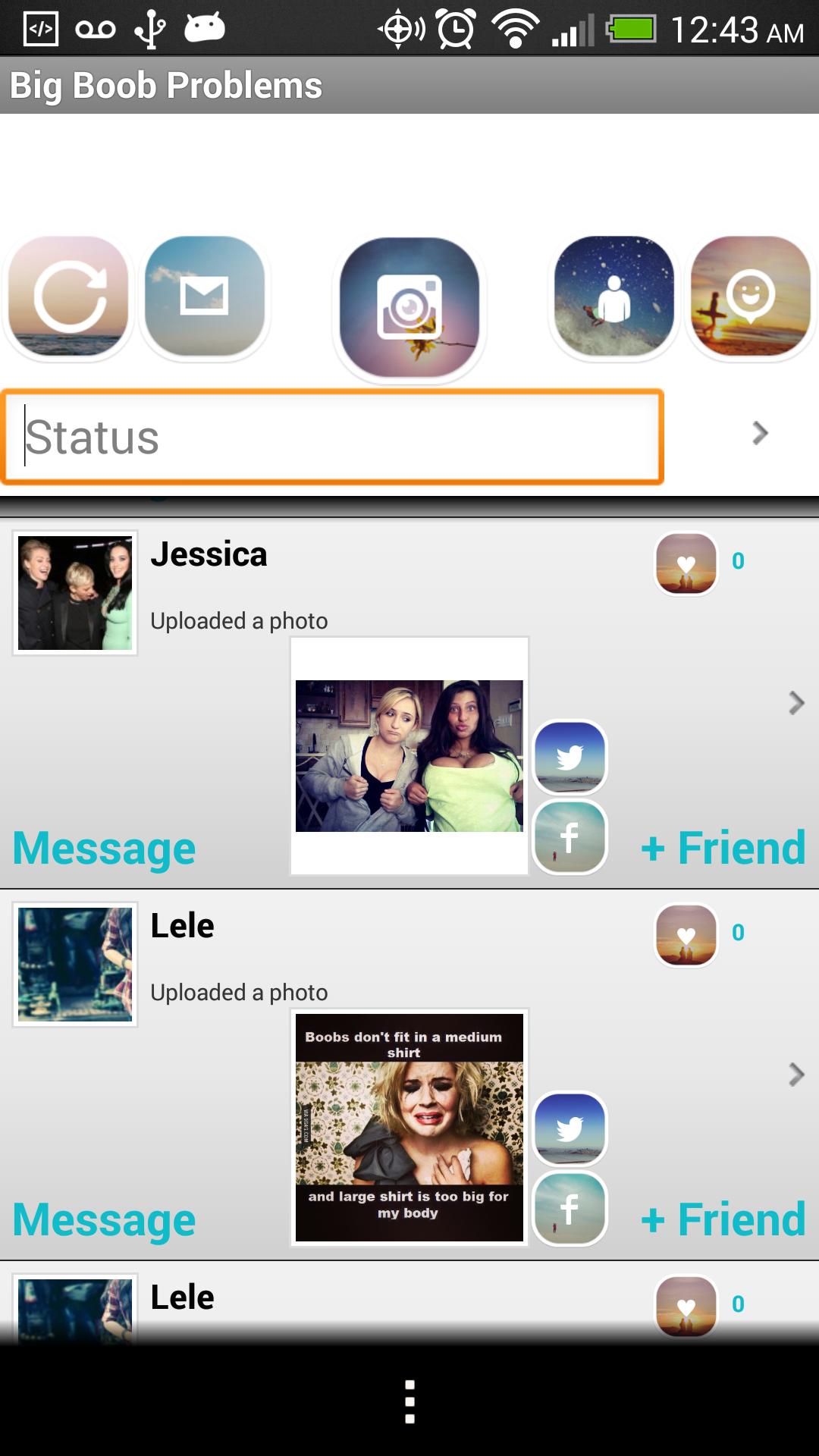
Task: Share Lele's meme photo on Twitter
Action: tap(570, 1129)
